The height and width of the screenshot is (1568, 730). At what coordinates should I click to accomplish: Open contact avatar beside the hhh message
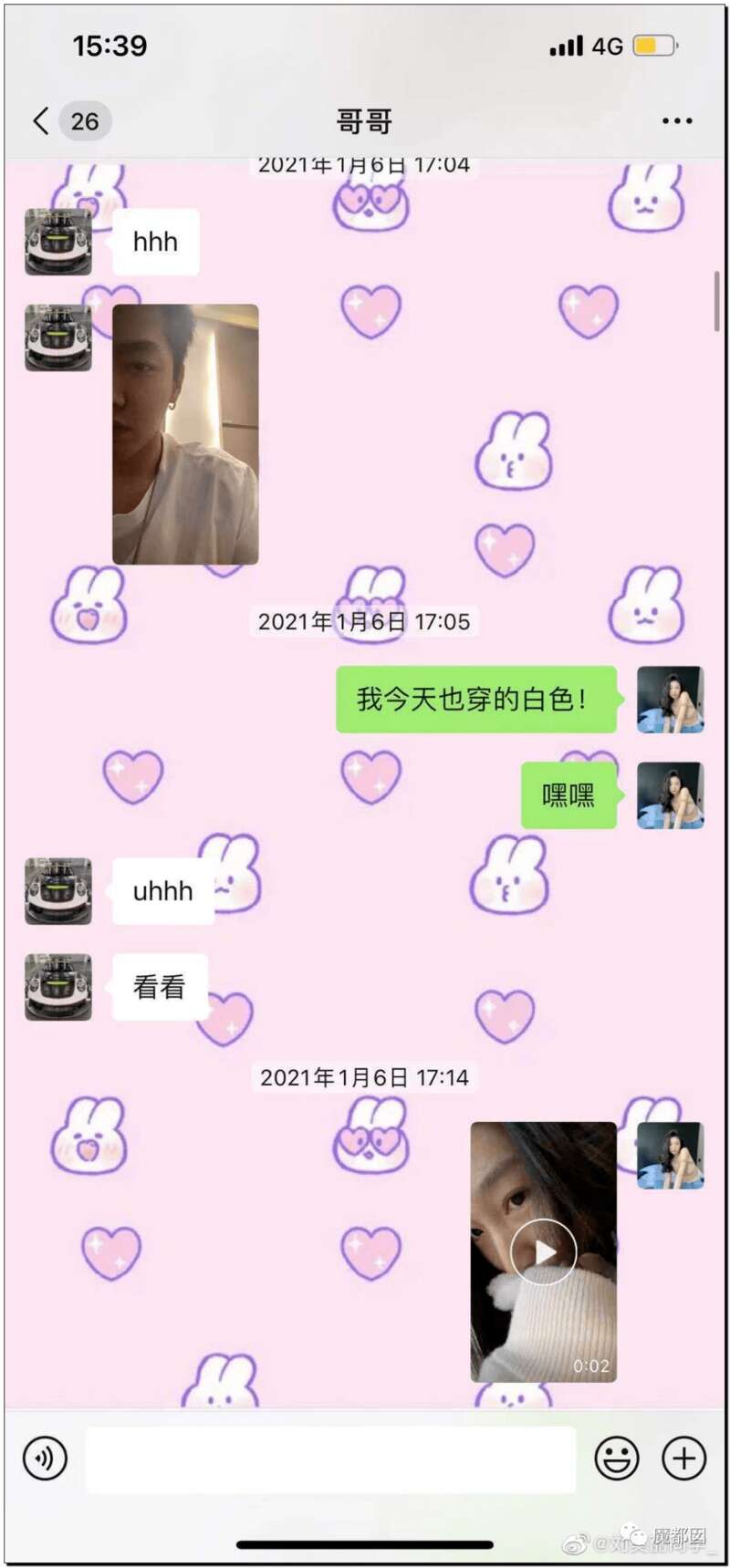coord(57,242)
